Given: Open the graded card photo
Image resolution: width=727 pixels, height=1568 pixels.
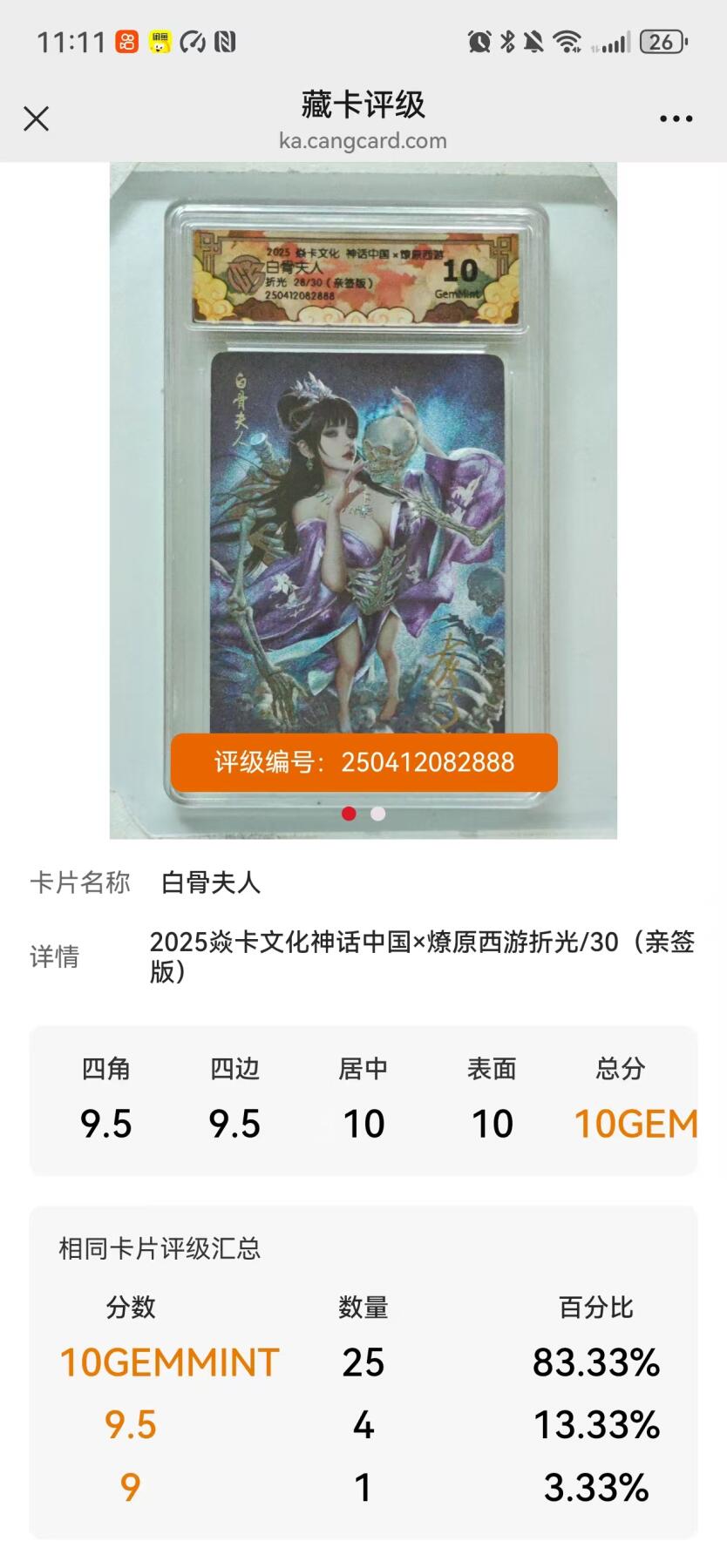Looking at the screenshot, I should [363, 488].
